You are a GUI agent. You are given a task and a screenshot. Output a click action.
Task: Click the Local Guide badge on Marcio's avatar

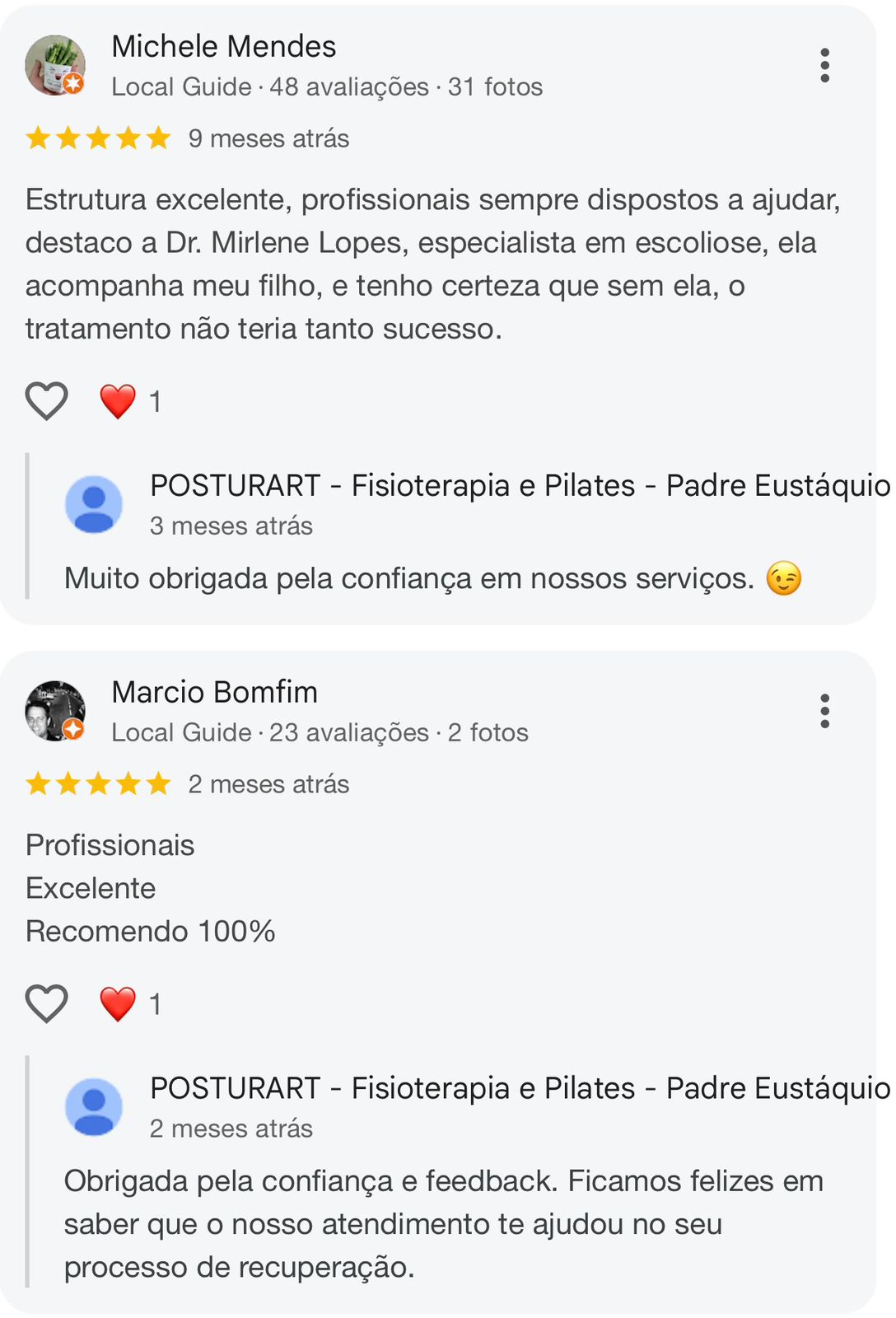(x=73, y=731)
